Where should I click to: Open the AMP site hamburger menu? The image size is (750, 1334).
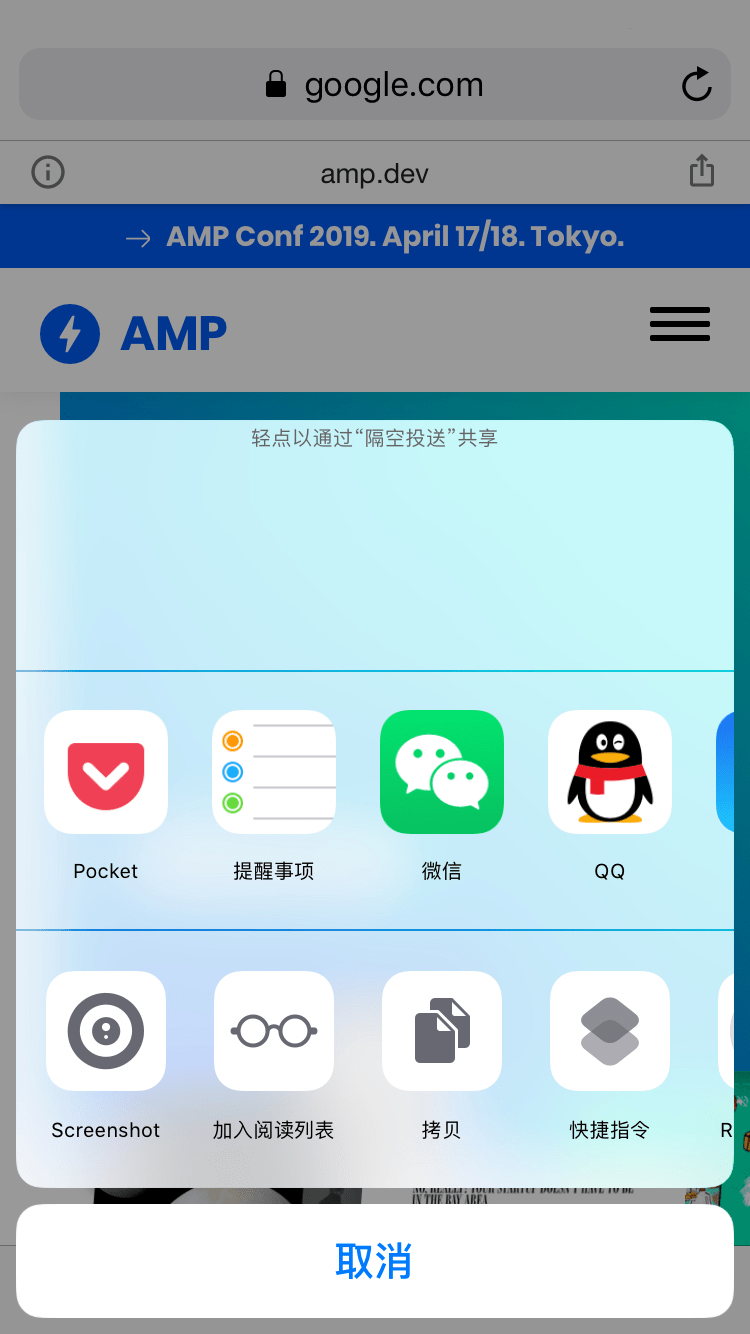pyautogui.click(x=679, y=324)
